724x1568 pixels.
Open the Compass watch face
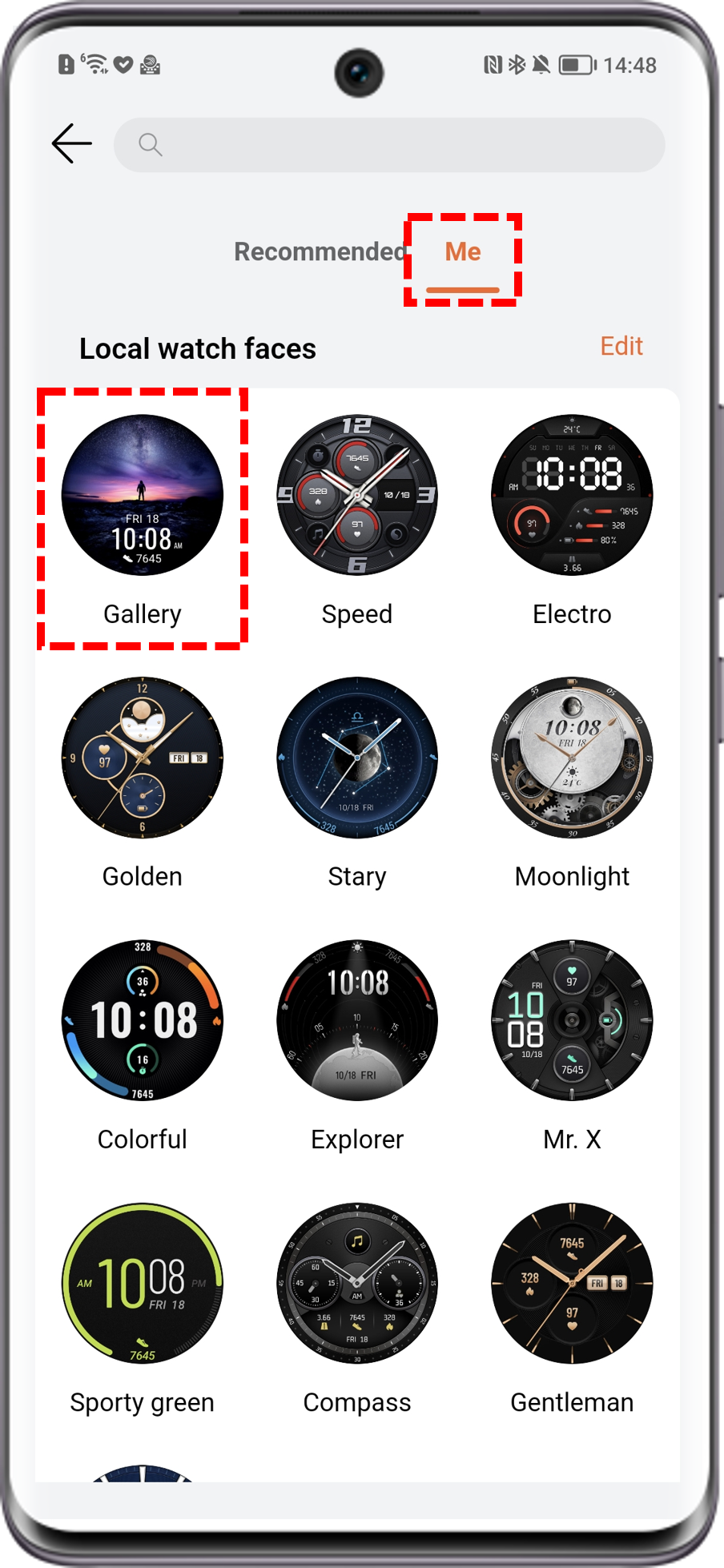[357, 1283]
